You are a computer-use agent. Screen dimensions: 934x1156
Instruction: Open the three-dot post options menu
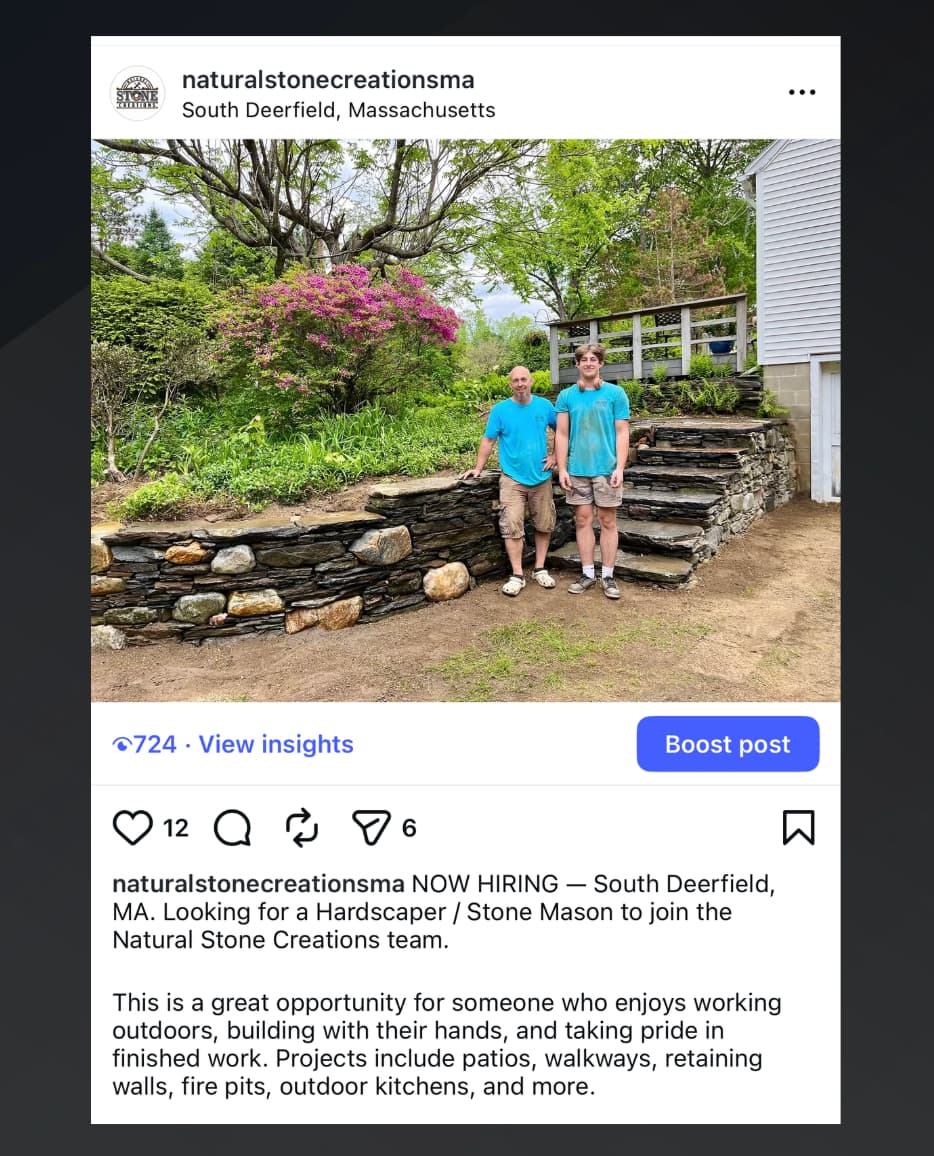click(801, 92)
